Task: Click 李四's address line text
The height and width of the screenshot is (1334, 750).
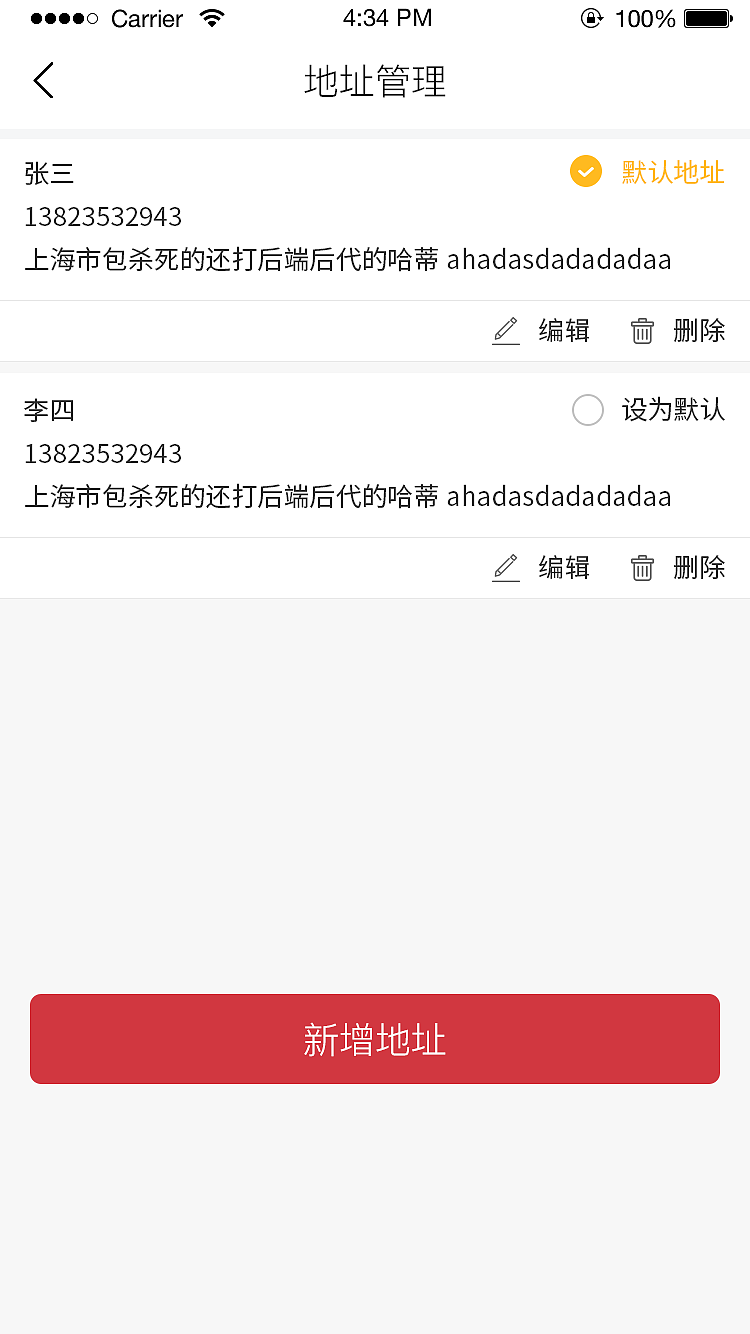Action: click(347, 495)
